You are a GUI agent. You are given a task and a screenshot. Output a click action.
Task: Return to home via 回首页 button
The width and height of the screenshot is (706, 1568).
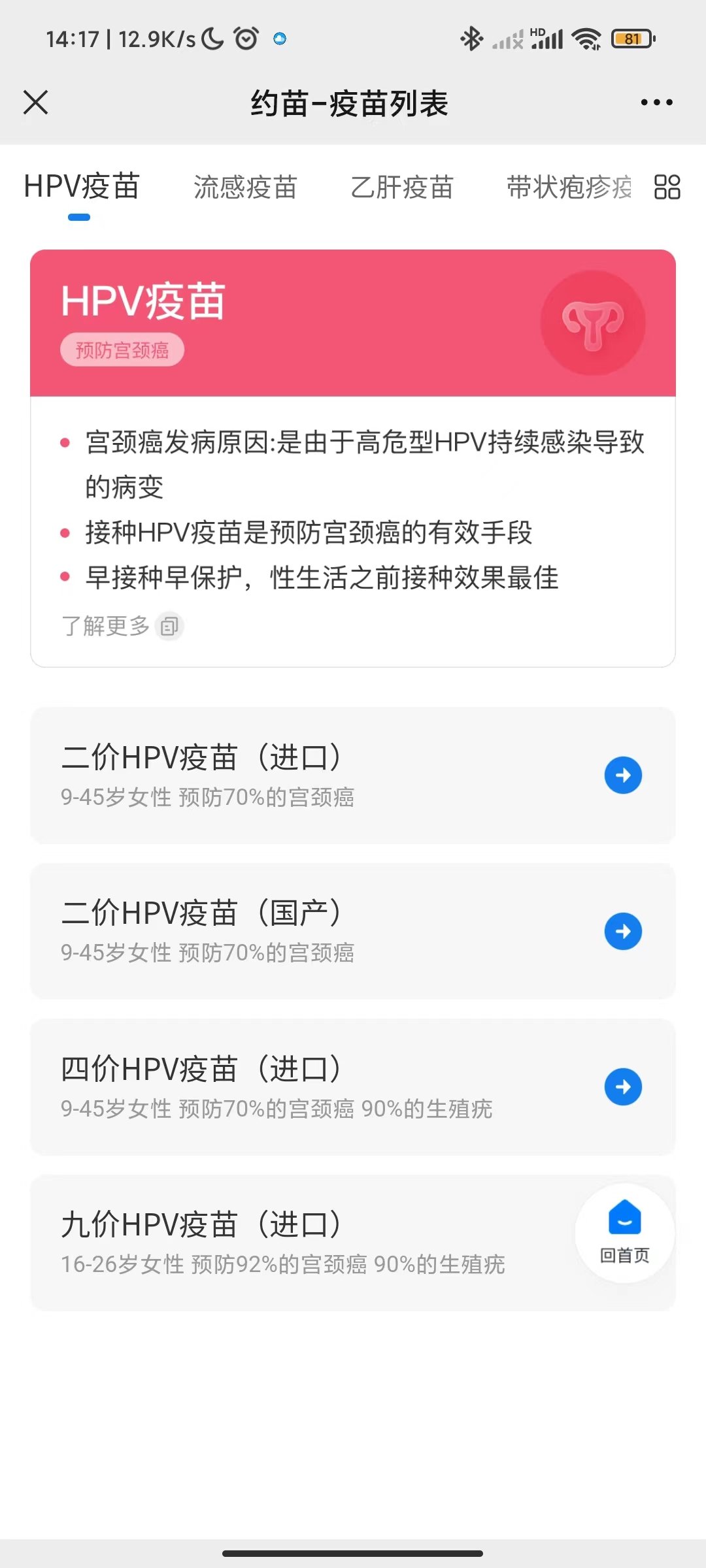pos(624,1232)
